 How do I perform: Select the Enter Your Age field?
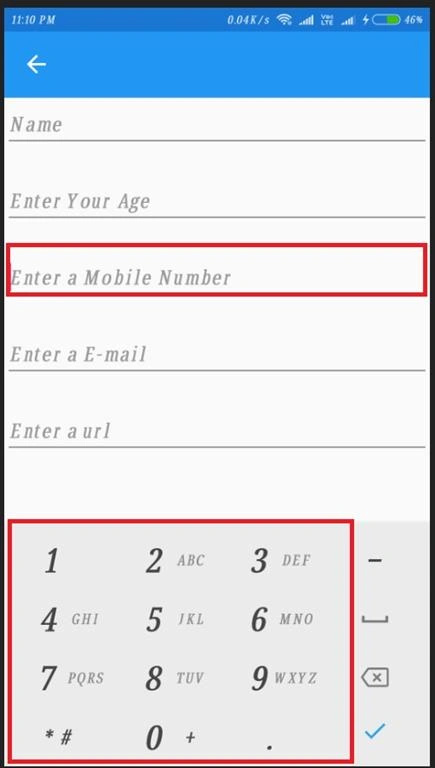tap(217, 201)
